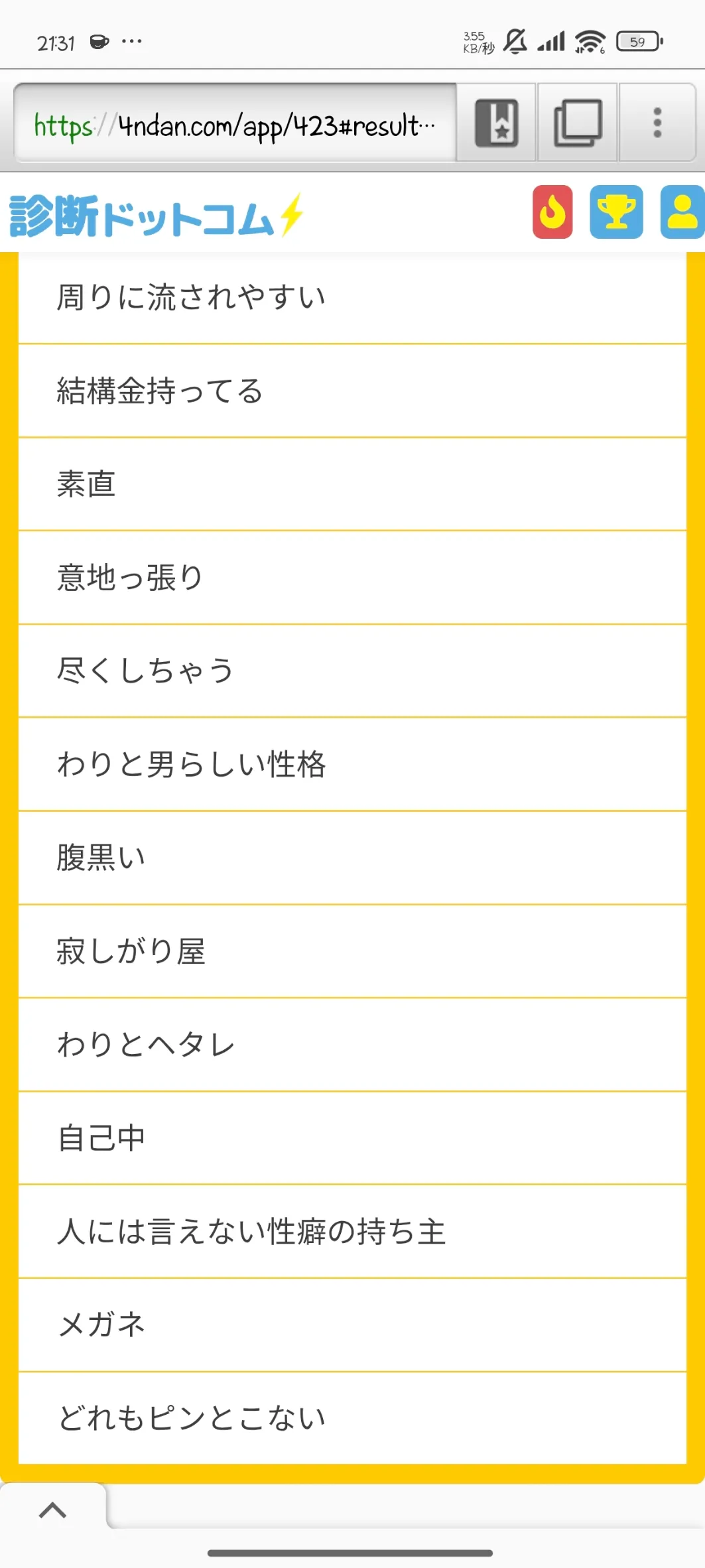705x1568 pixels.
Task: Open the browser bookmarks icon
Action: 496,123
